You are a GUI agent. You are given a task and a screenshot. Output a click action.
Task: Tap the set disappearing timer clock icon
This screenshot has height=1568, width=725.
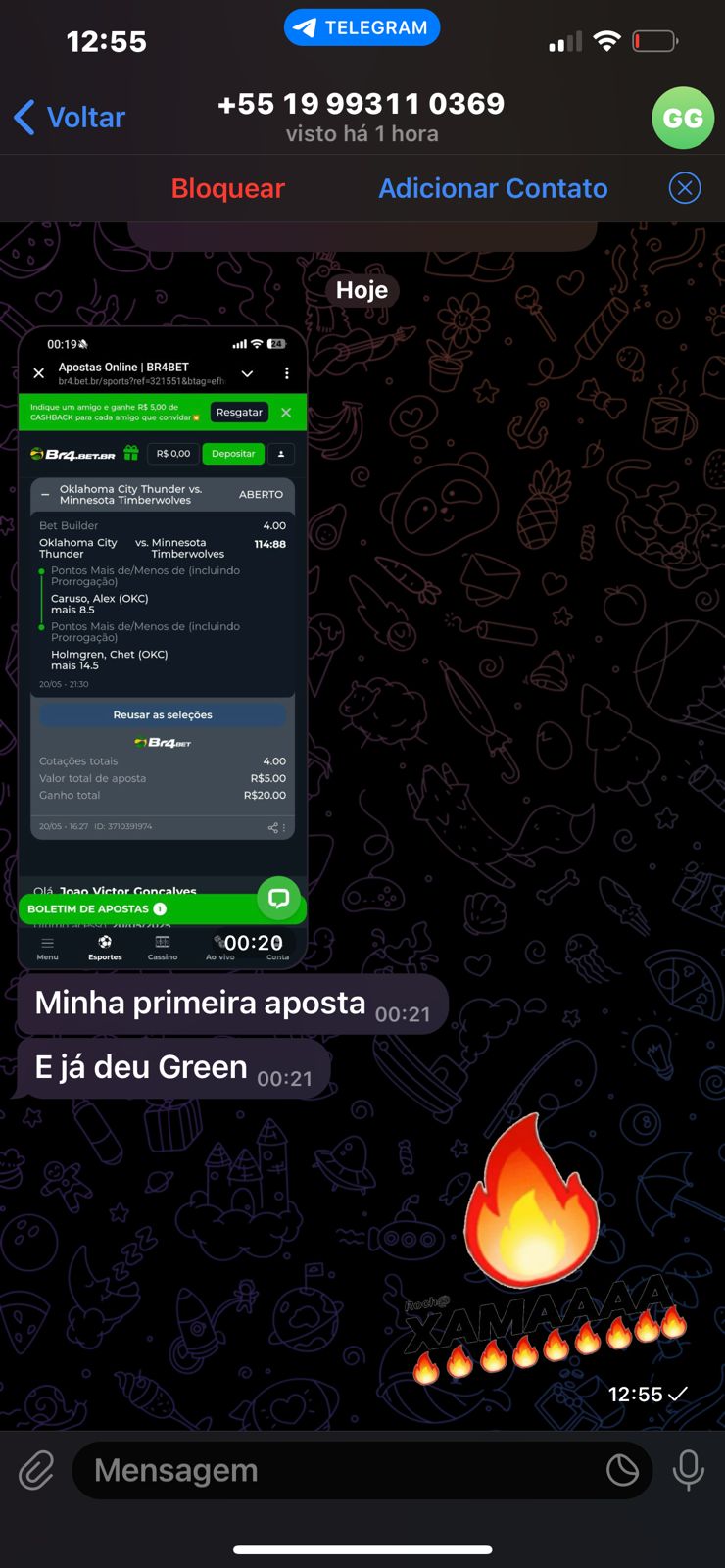(623, 1470)
